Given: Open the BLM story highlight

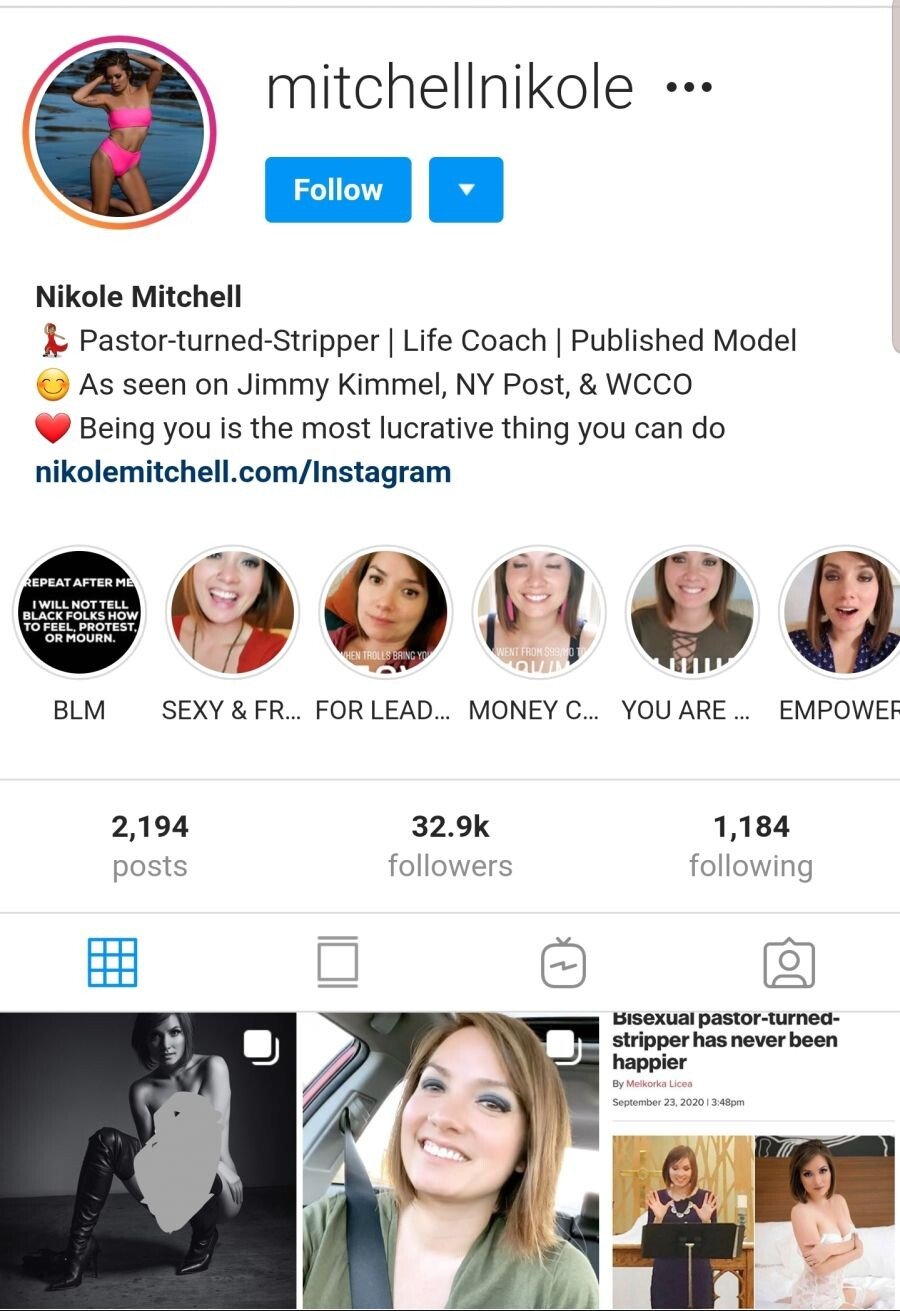Looking at the screenshot, I should point(79,612).
